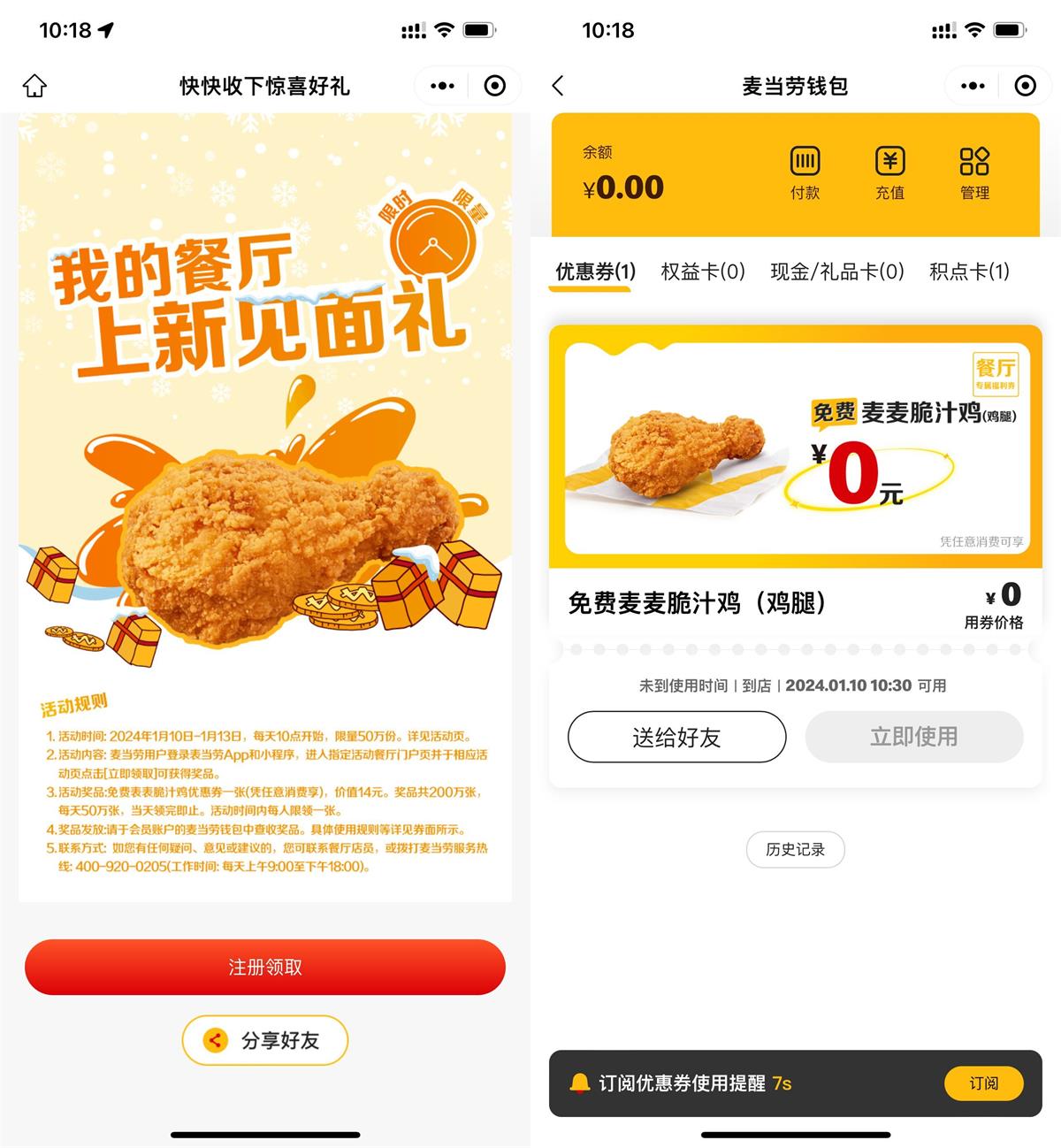Screen dimensions: 1061x1148
Task: Tap 送给好友 to gift the coupon
Action: tap(676, 737)
